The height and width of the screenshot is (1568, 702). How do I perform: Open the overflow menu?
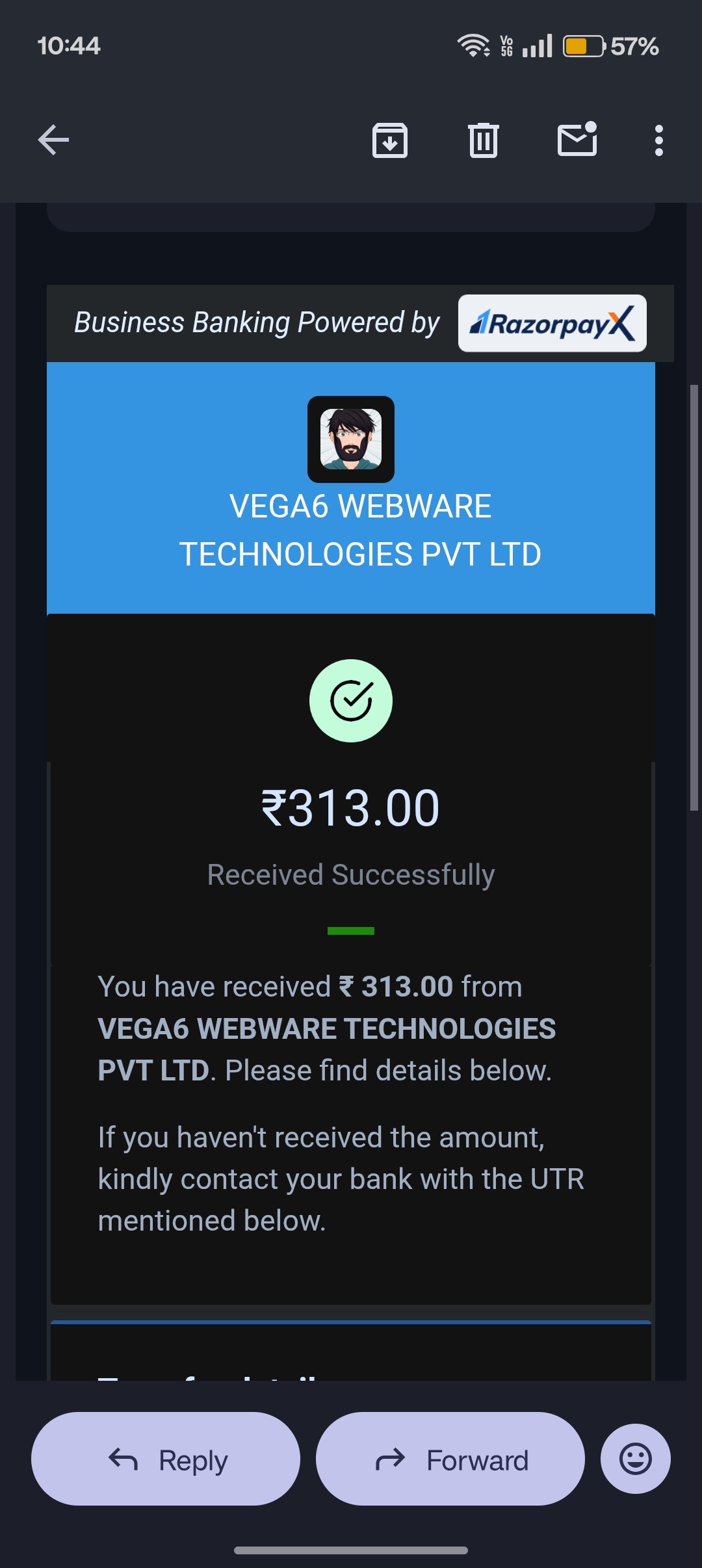point(658,140)
